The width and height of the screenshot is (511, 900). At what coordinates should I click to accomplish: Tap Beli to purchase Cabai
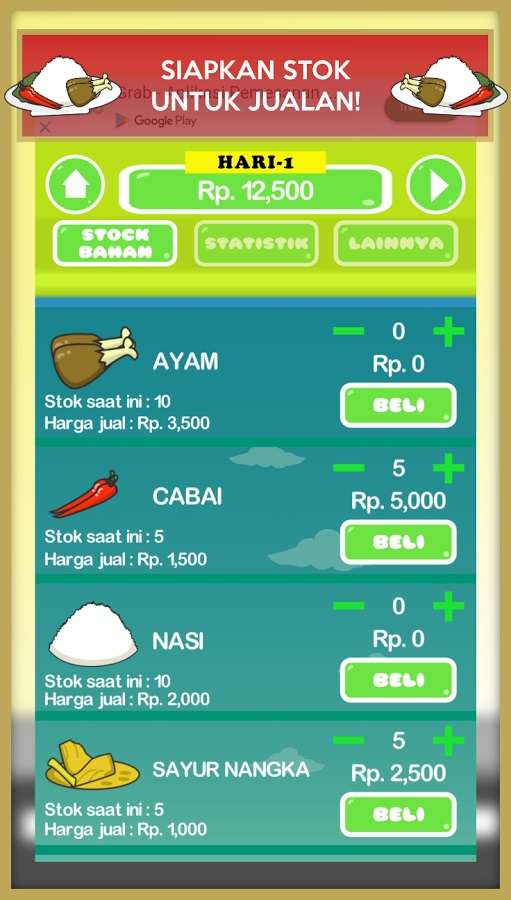point(398,542)
